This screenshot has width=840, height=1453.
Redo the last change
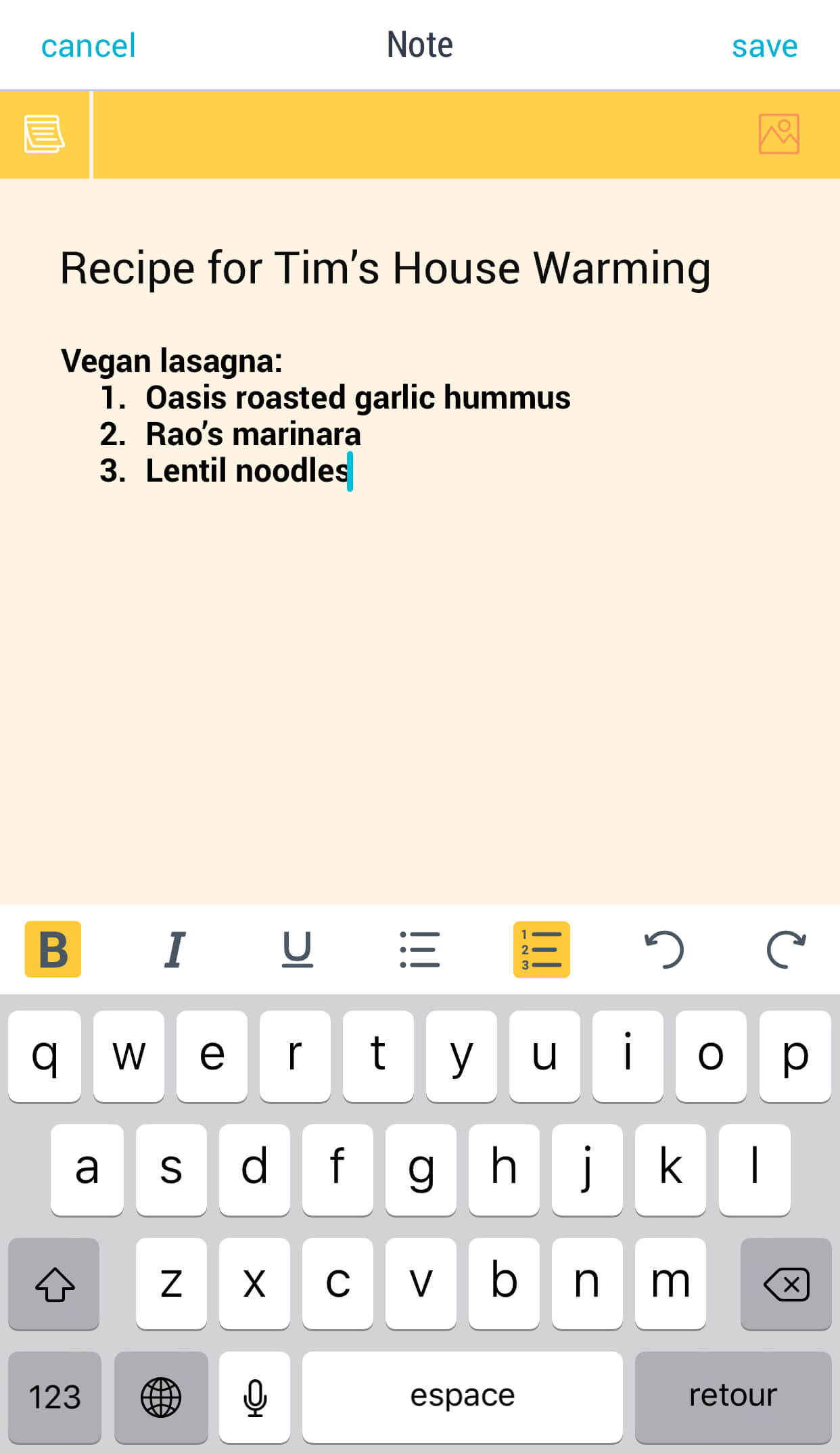[x=786, y=949]
